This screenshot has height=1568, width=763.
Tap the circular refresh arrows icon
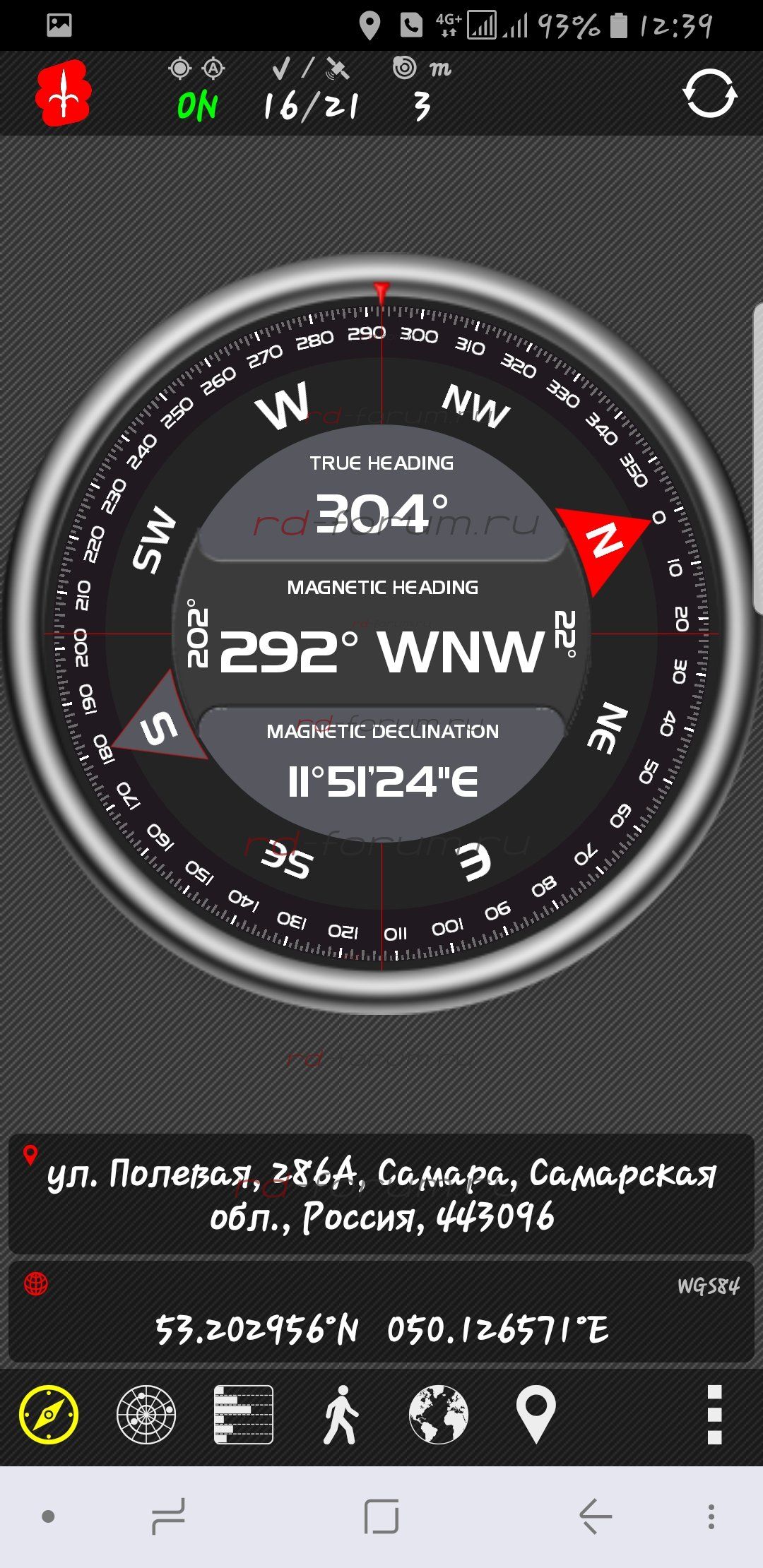[x=709, y=94]
